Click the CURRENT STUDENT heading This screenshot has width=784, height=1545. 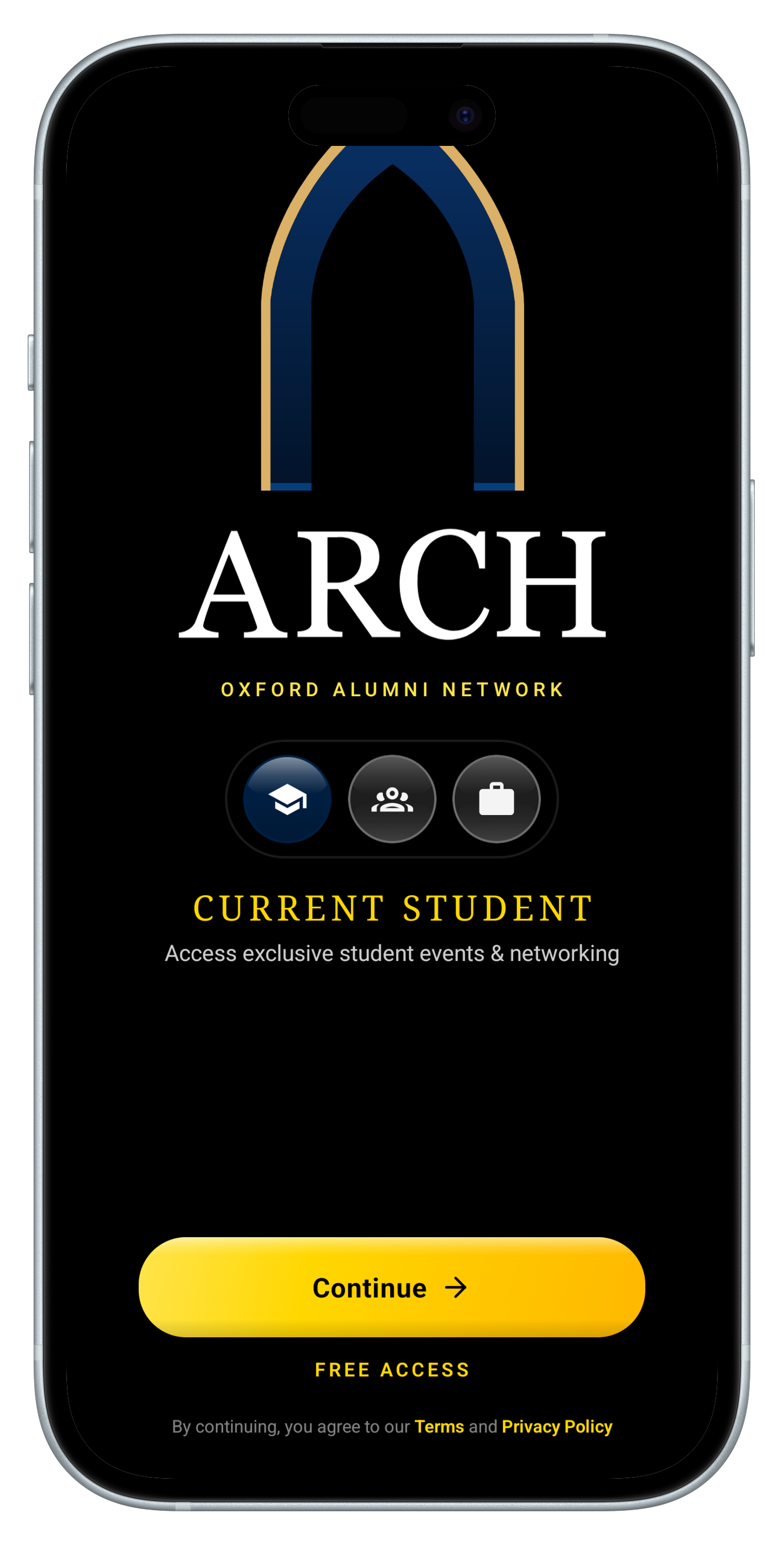392,907
